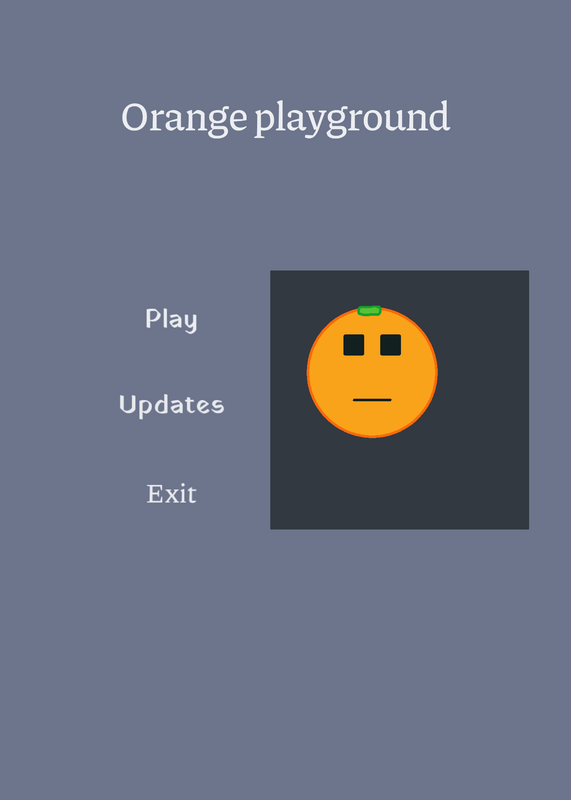
Task: Start the game with Play
Action: (171, 320)
